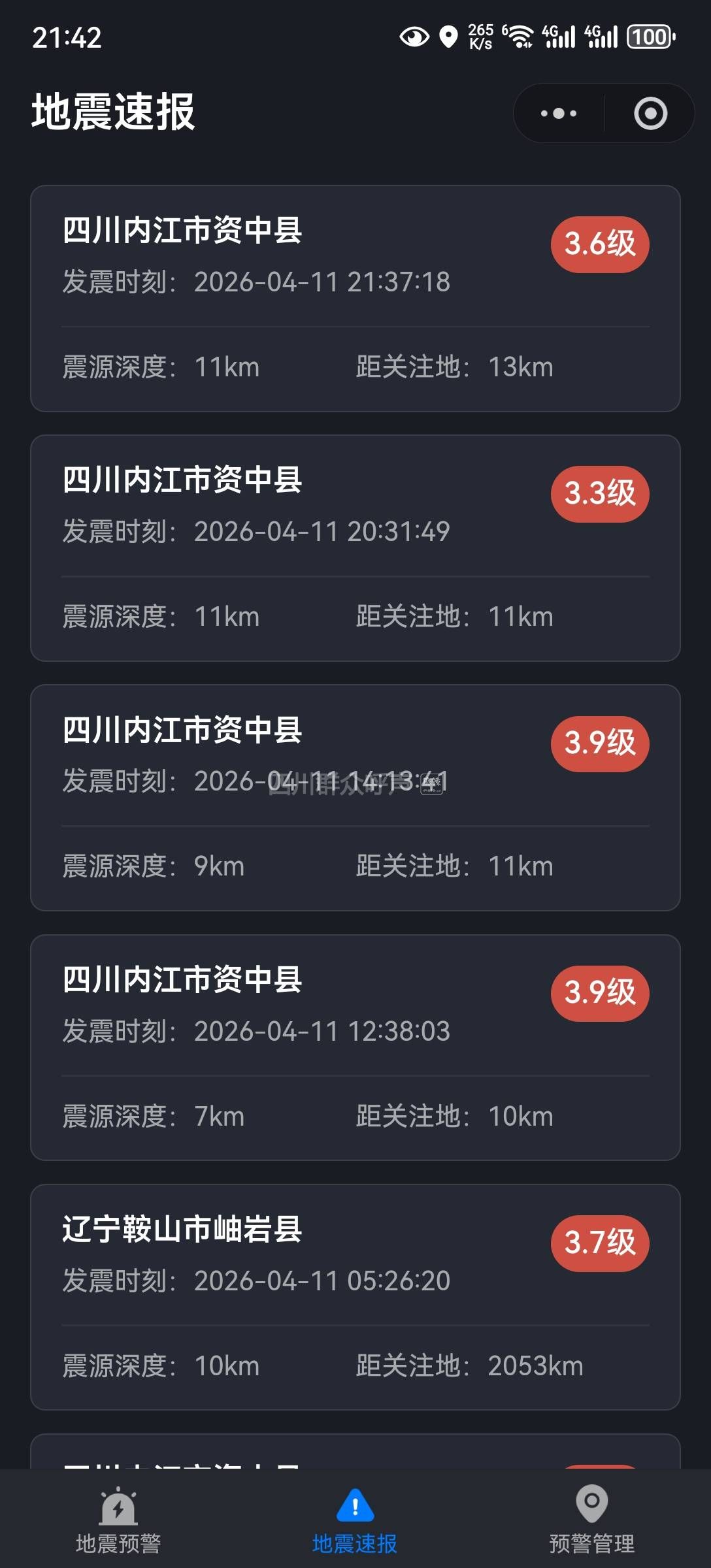This screenshot has width=711, height=1568.
Task: View the 3.3级 earthquake at 20:31:49
Action: pos(355,548)
